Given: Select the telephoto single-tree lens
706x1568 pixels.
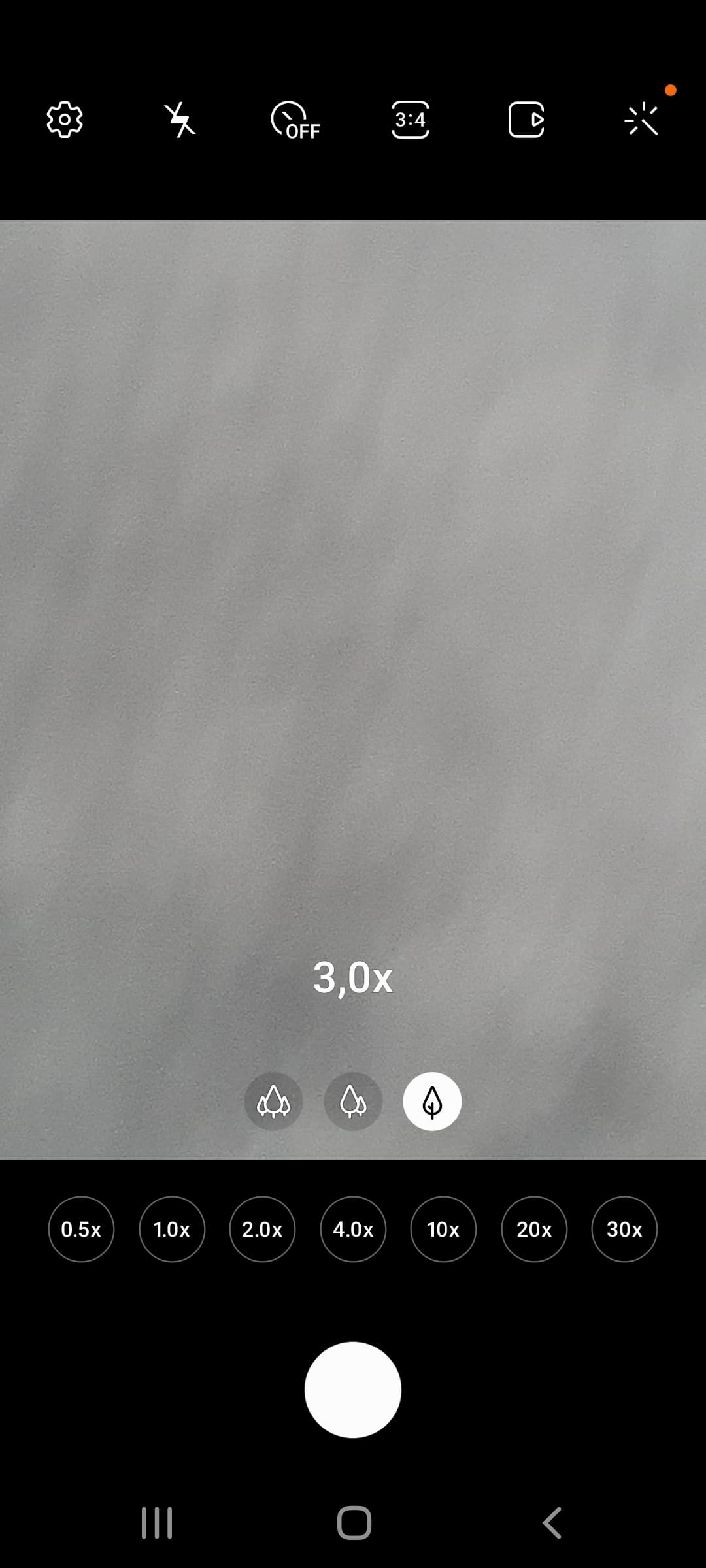Looking at the screenshot, I should (432, 1102).
